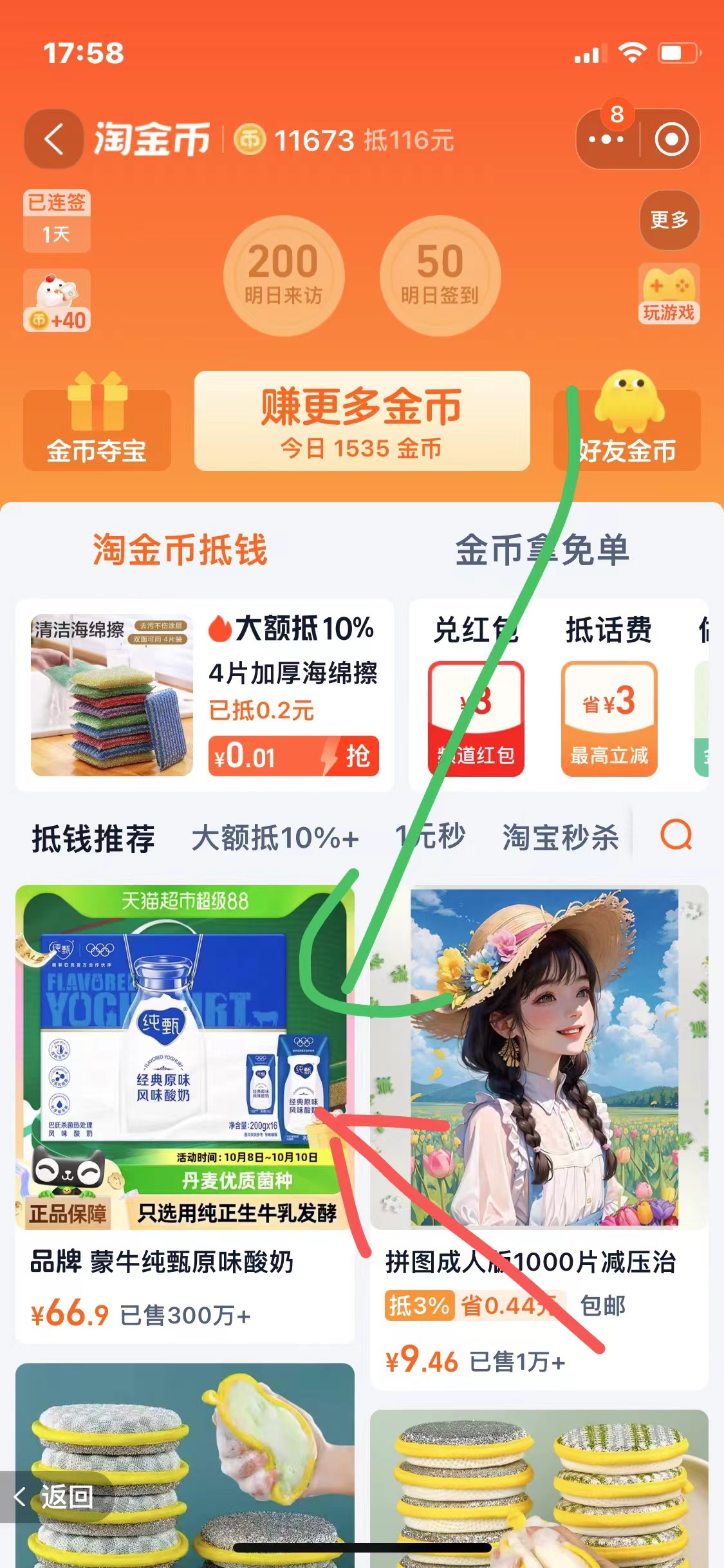Redeem the ¥3 频道红包 coupon

tap(476, 718)
